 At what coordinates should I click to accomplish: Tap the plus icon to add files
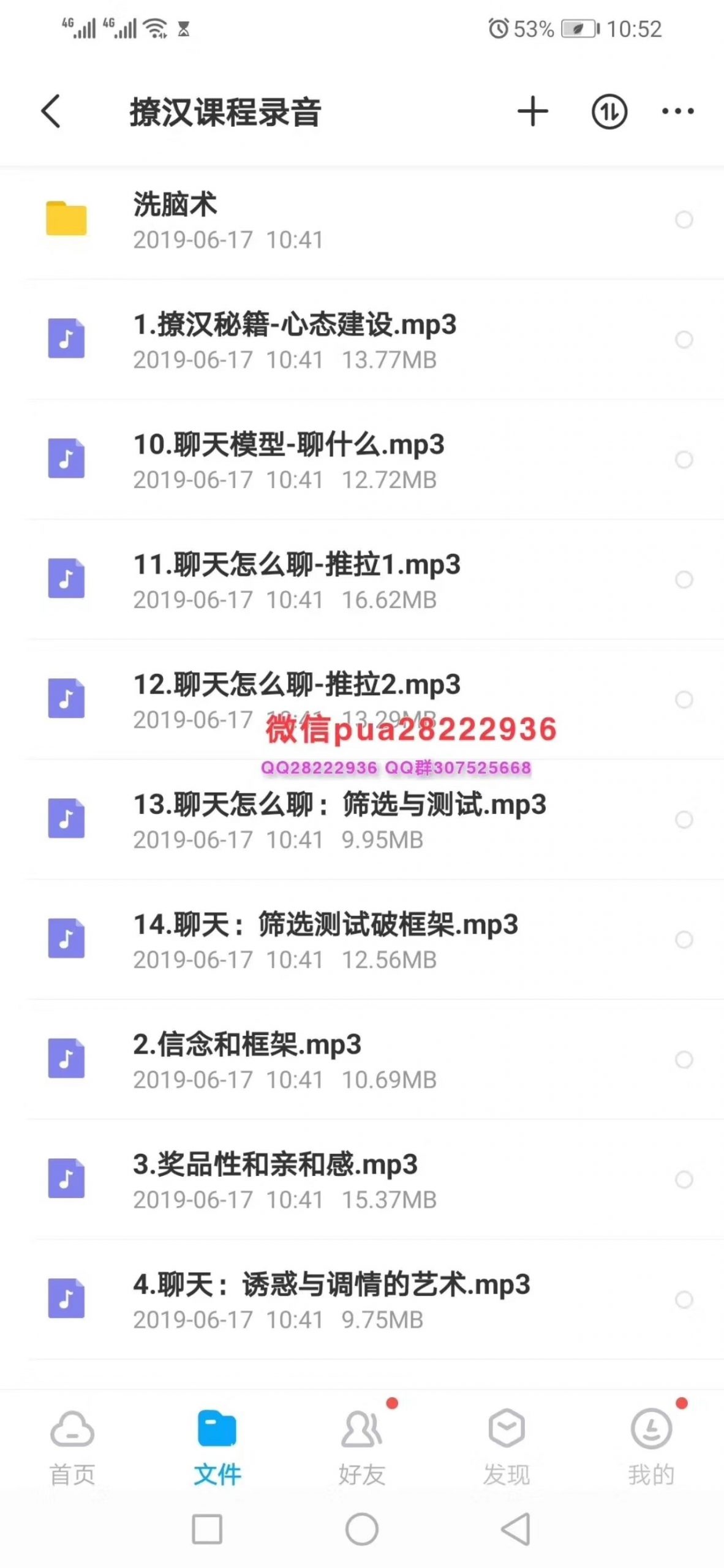532,111
